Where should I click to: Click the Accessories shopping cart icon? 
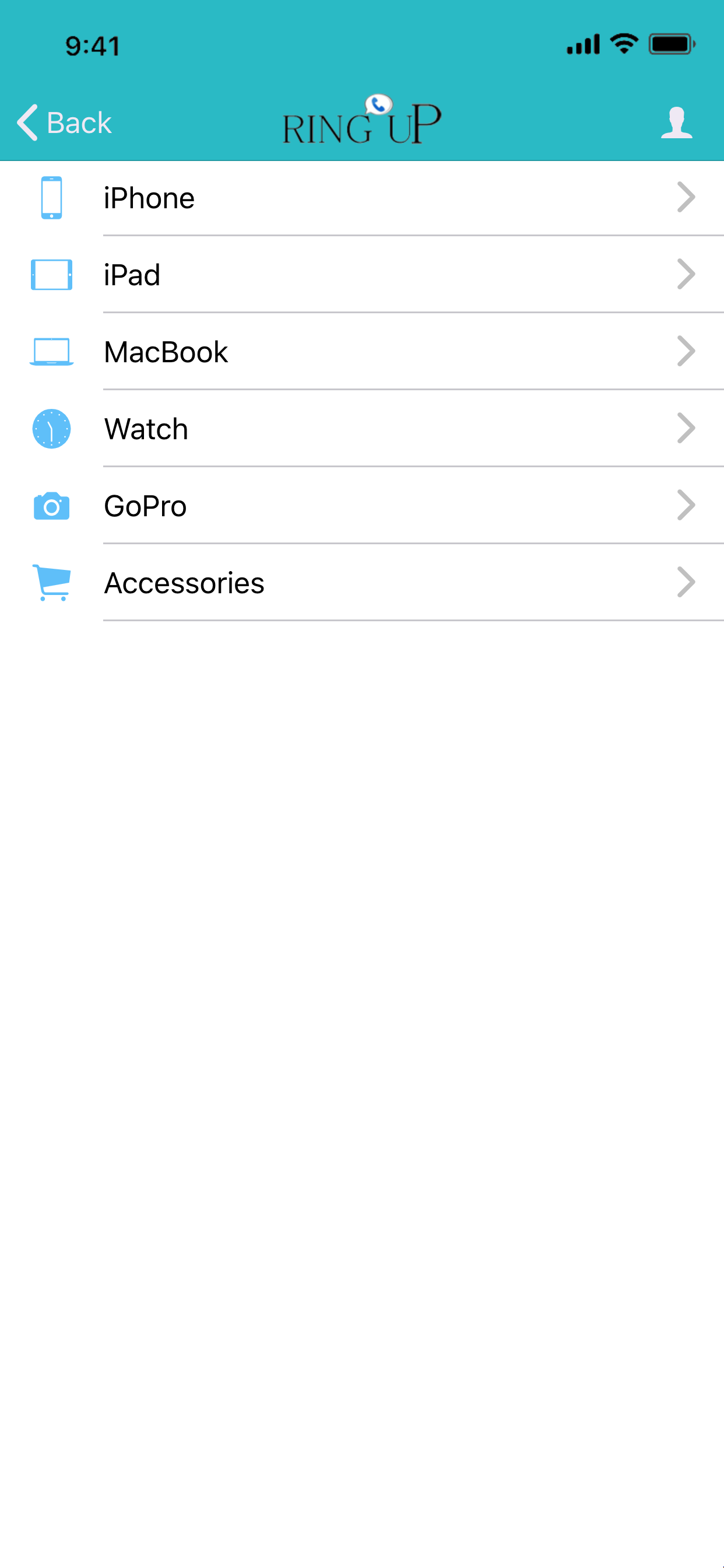(x=51, y=583)
